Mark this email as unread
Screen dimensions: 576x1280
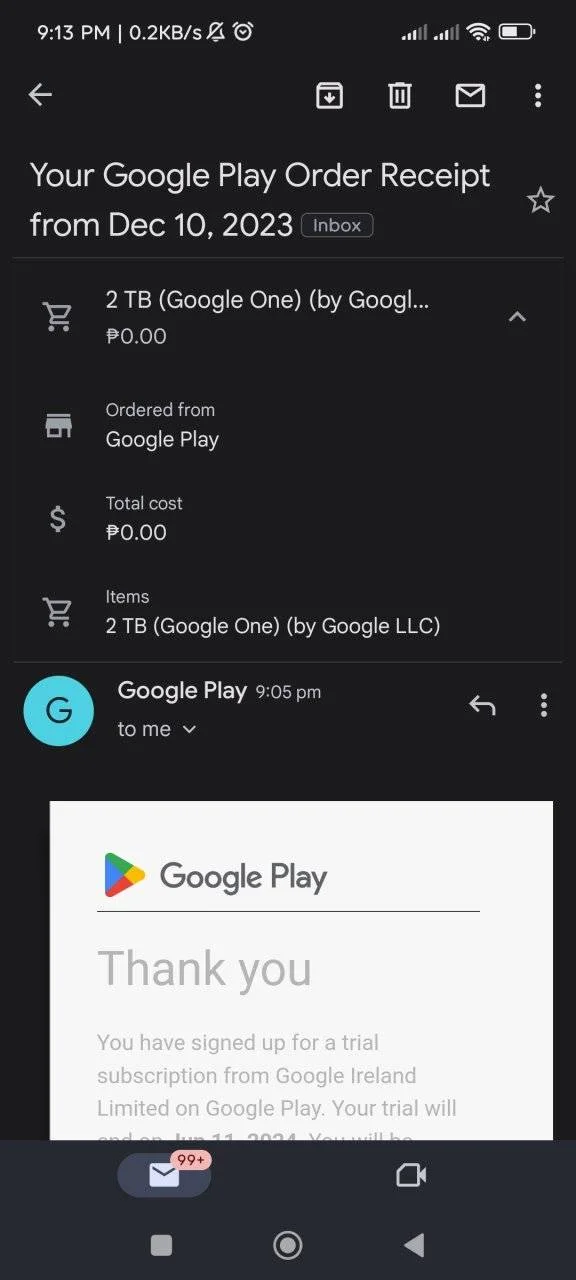click(470, 95)
